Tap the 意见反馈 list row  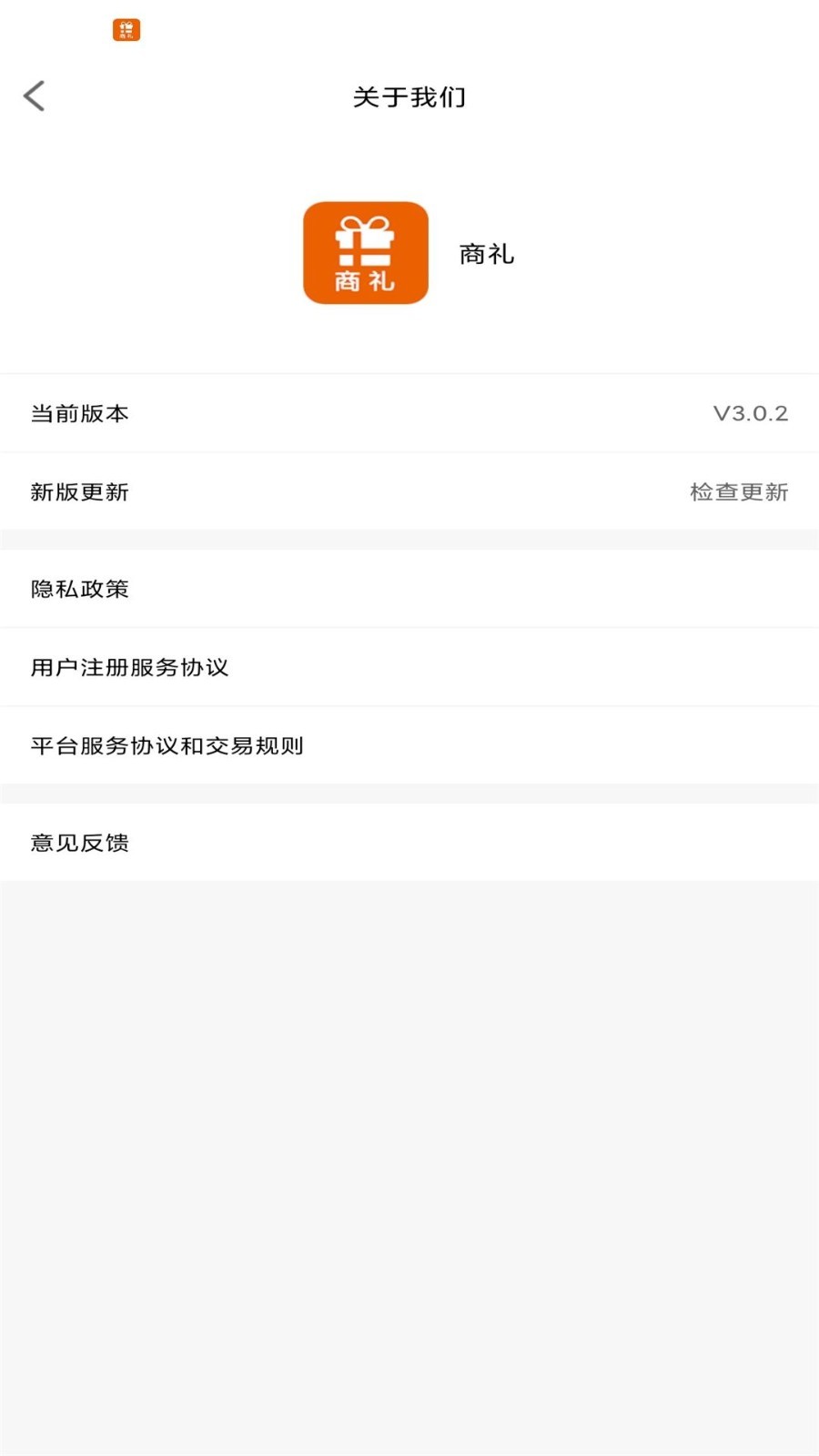point(409,843)
